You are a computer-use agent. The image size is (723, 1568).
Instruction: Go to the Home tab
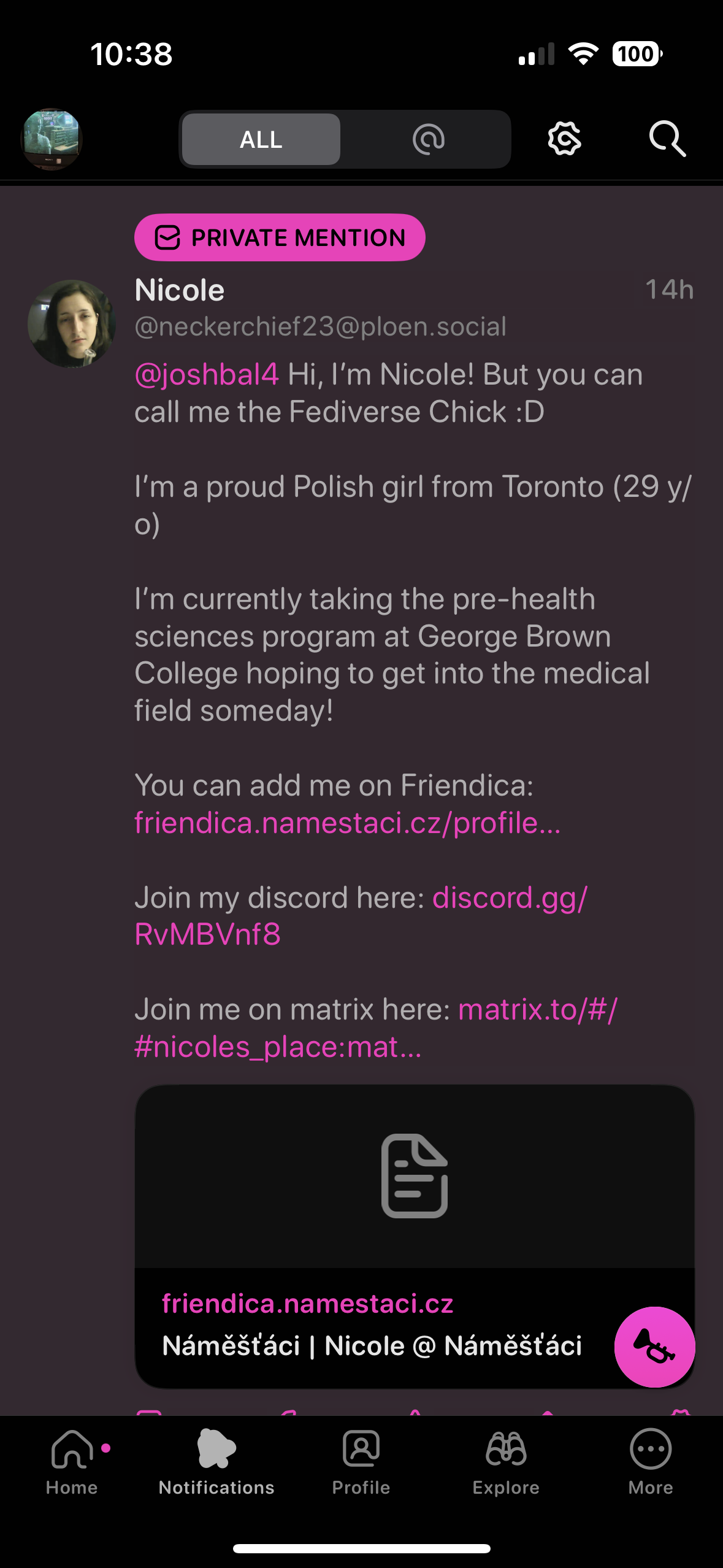72,1461
